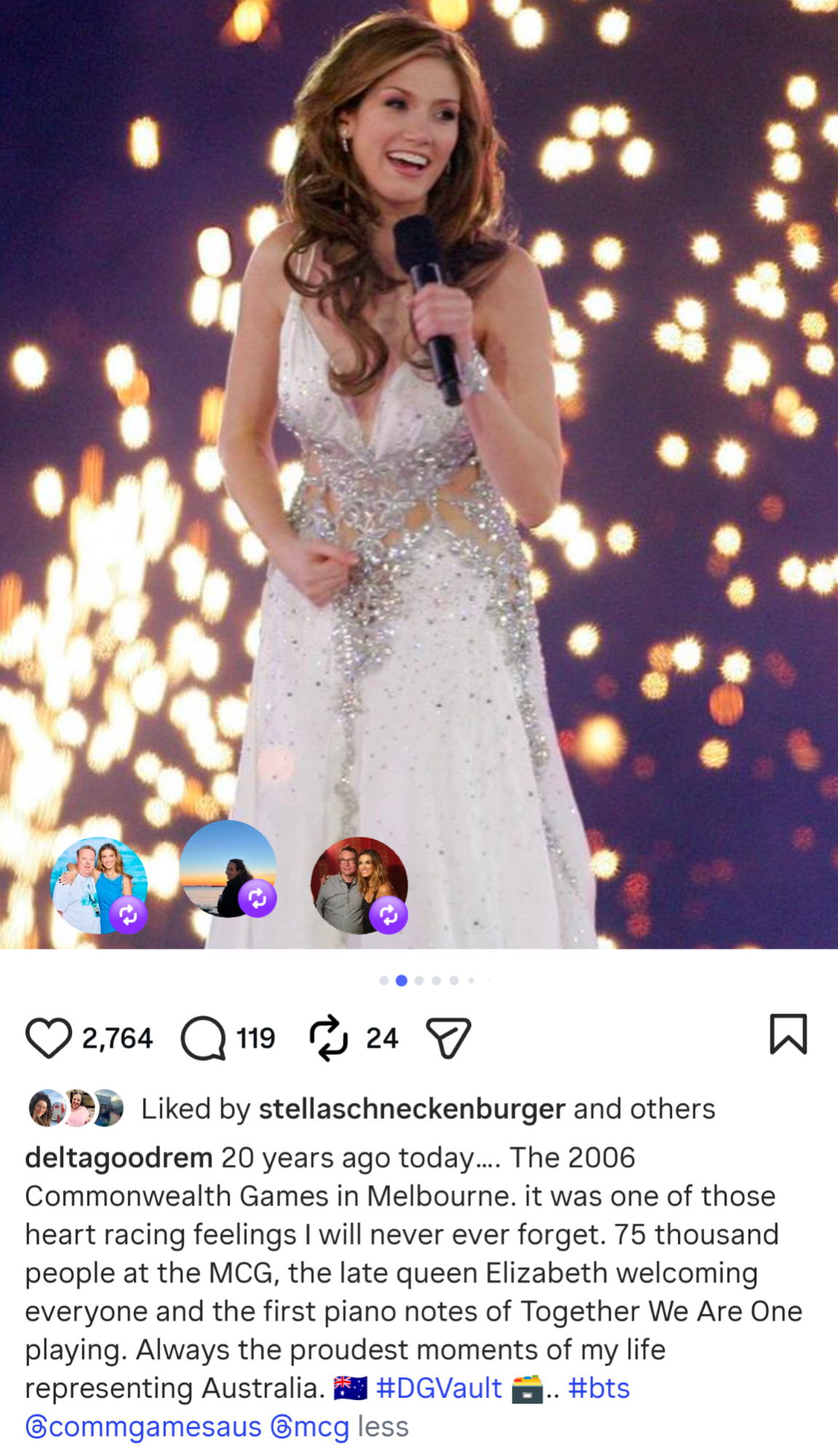Viewport: 838px width, 1456px height.
Task: Open the deltagoodrem profile from the caption
Action: point(119,1158)
